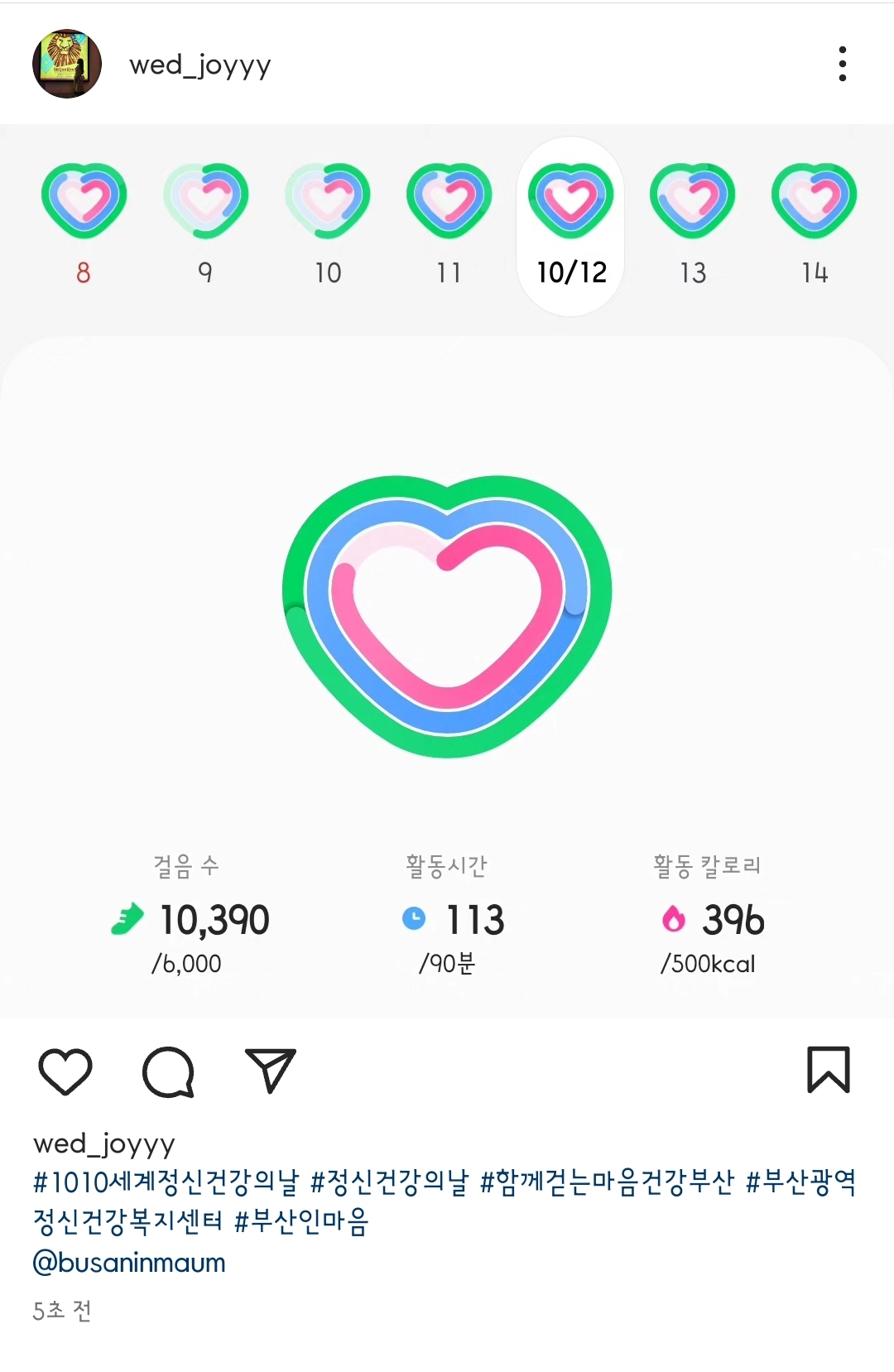
Task: Open hashtag #1010세계정신건강의날
Action: click(166, 1182)
